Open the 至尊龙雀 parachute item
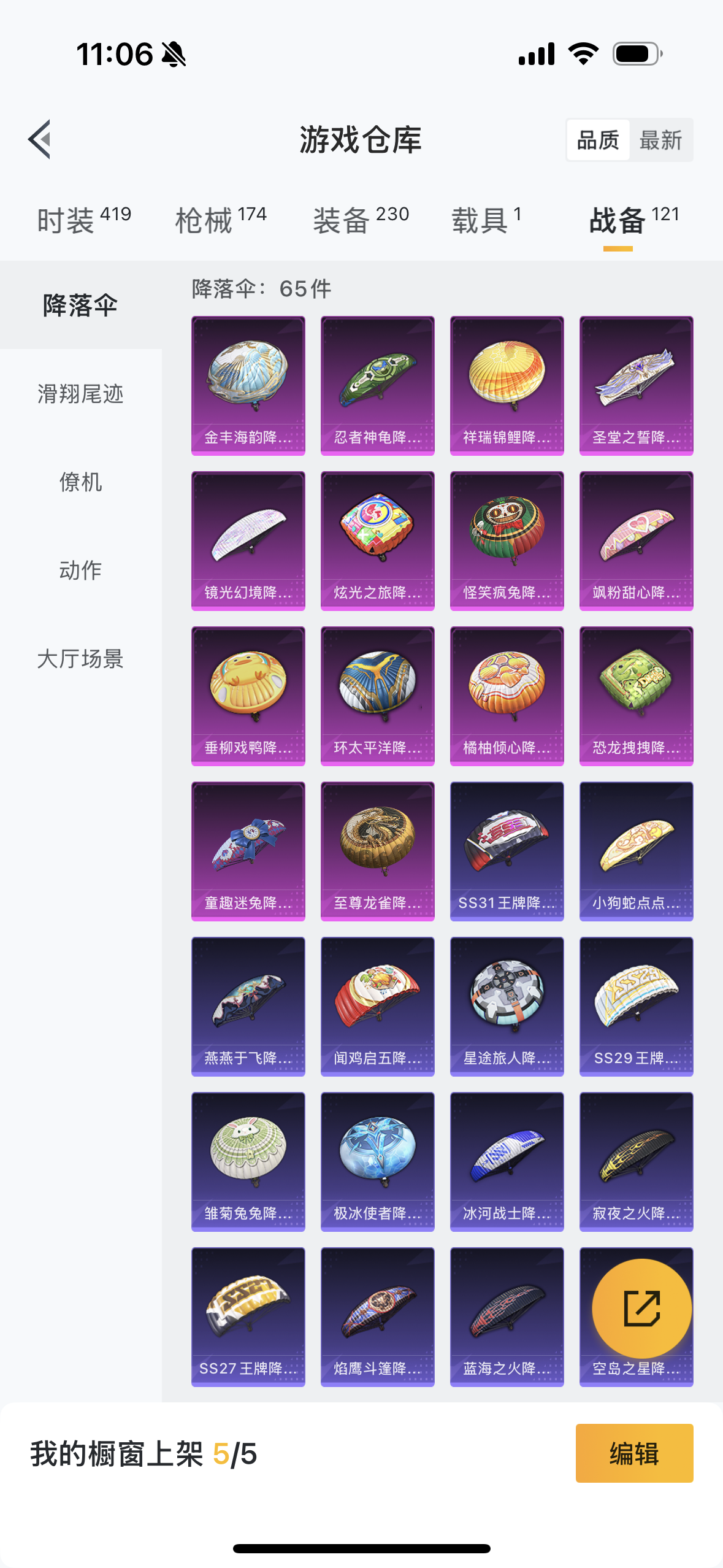This screenshot has height=1568, width=723. click(378, 851)
